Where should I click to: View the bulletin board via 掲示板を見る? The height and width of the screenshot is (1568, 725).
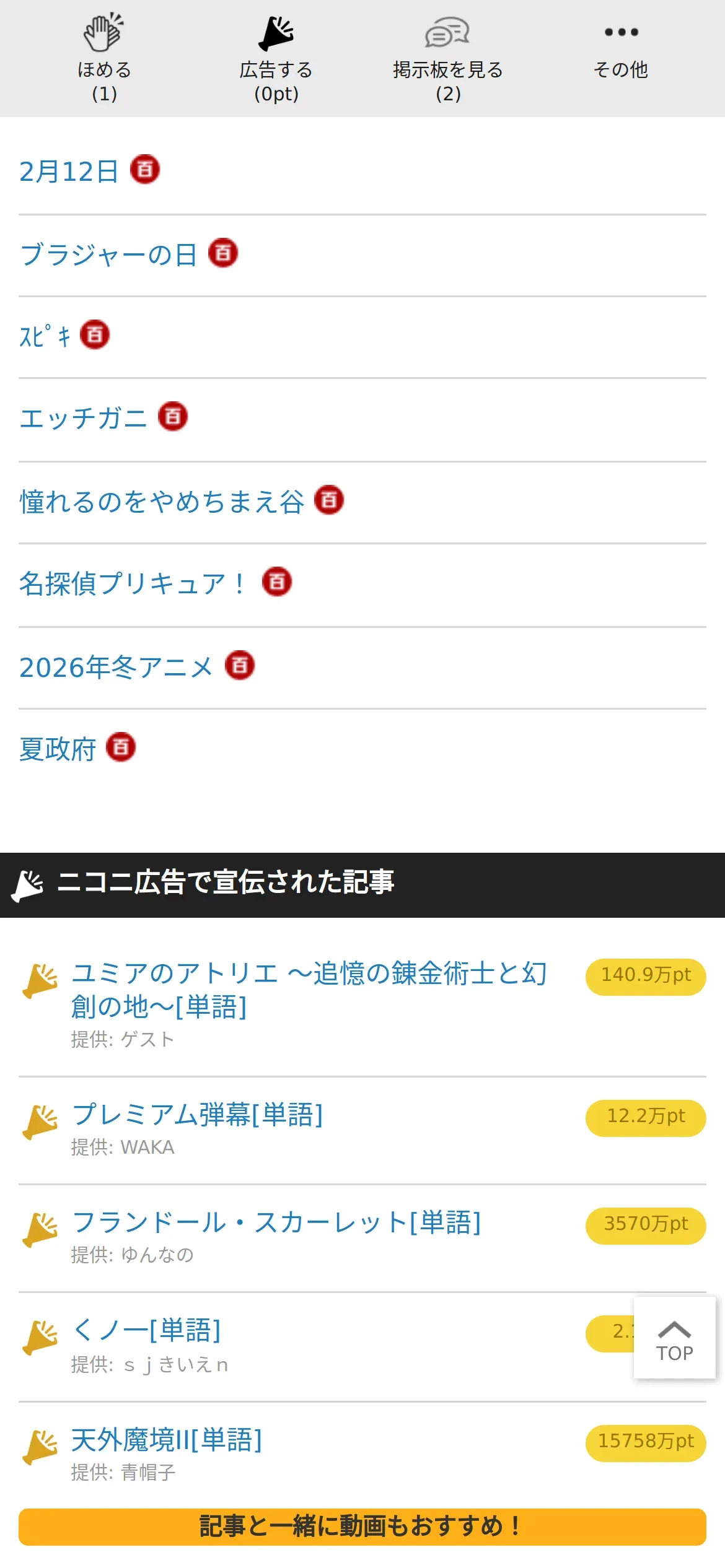[448, 58]
